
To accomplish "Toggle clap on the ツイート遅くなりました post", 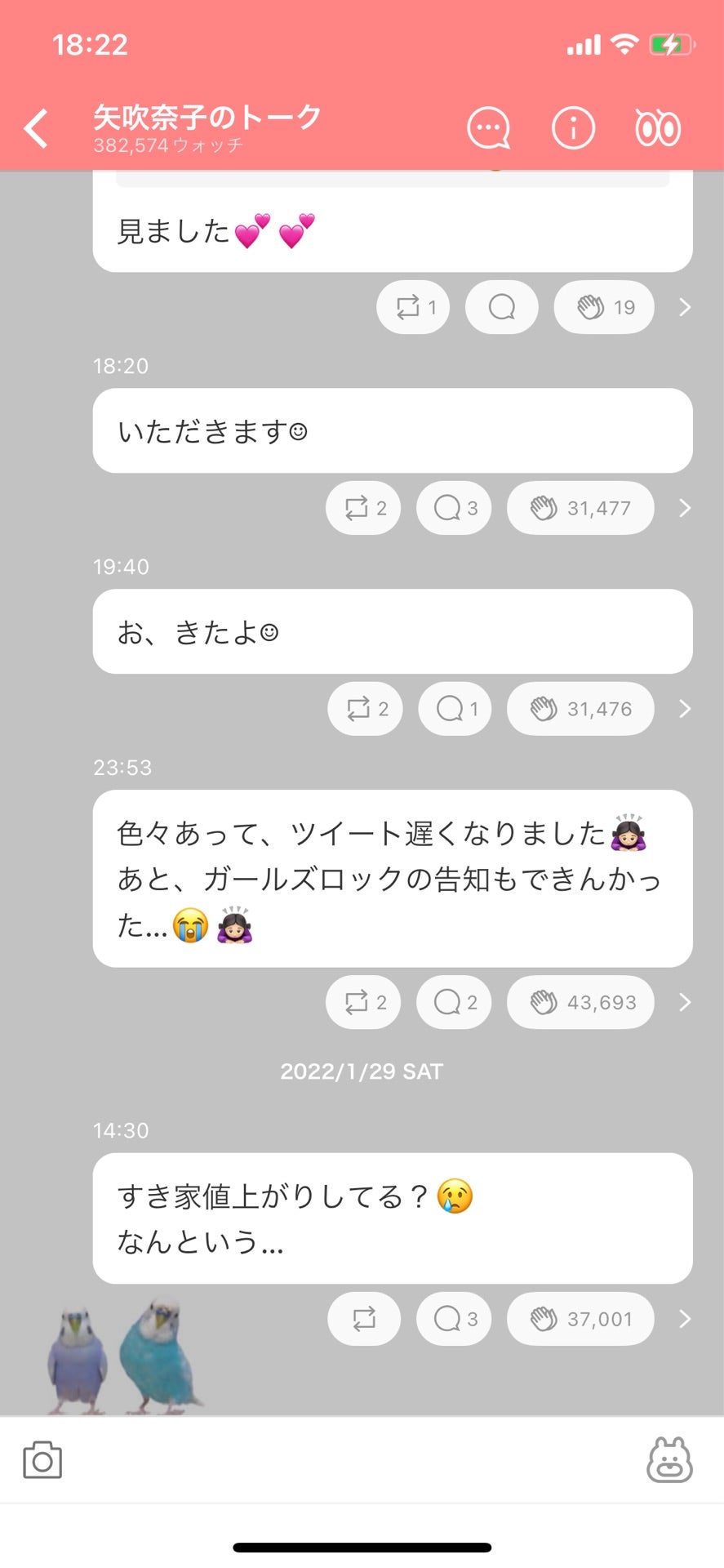I will pyautogui.click(x=580, y=1002).
